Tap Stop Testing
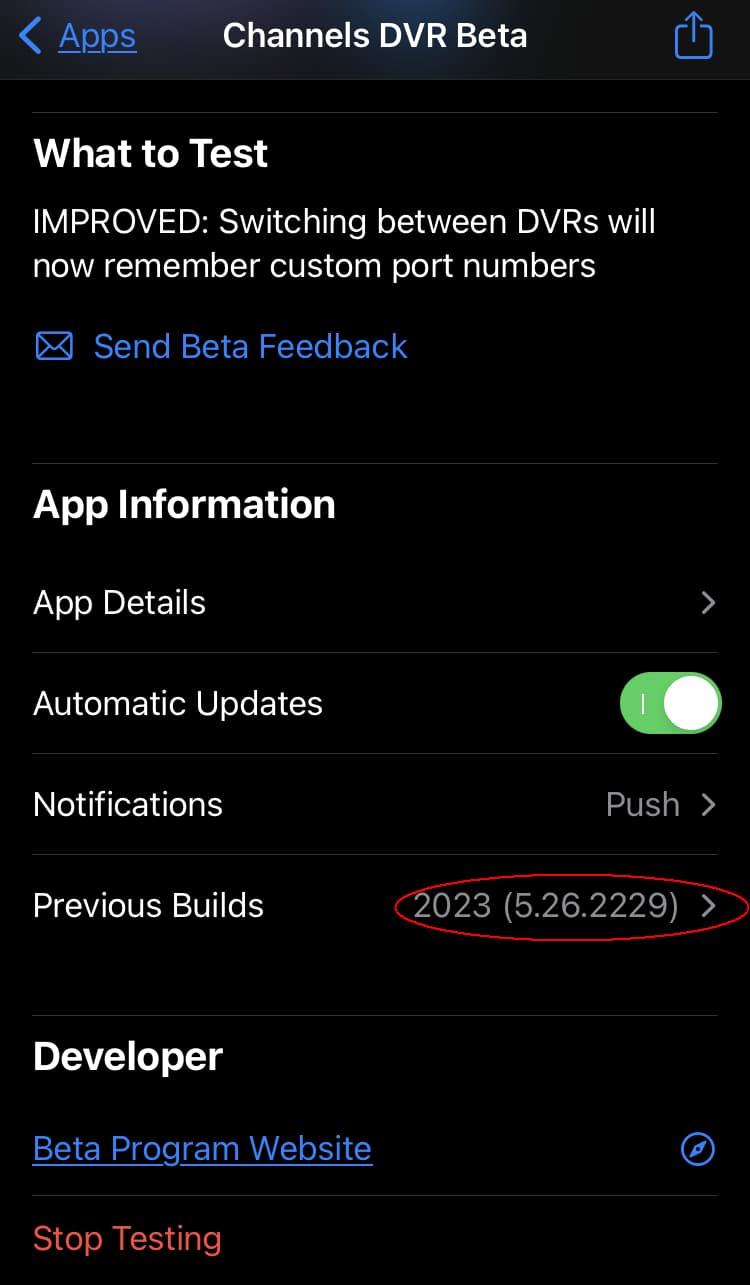The height and width of the screenshot is (1285, 750). [x=127, y=1238]
